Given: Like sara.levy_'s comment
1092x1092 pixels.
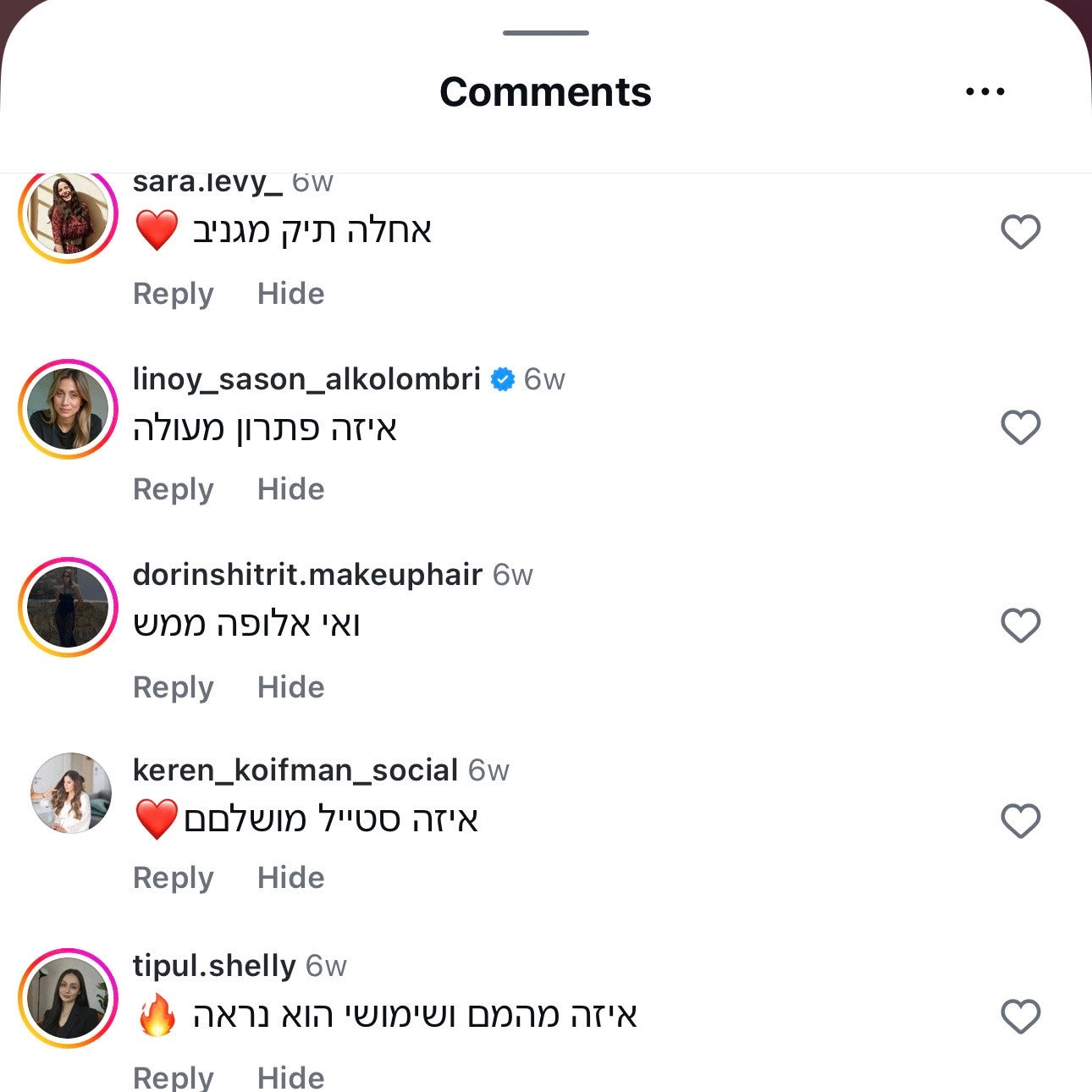Looking at the screenshot, I should (1020, 231).
